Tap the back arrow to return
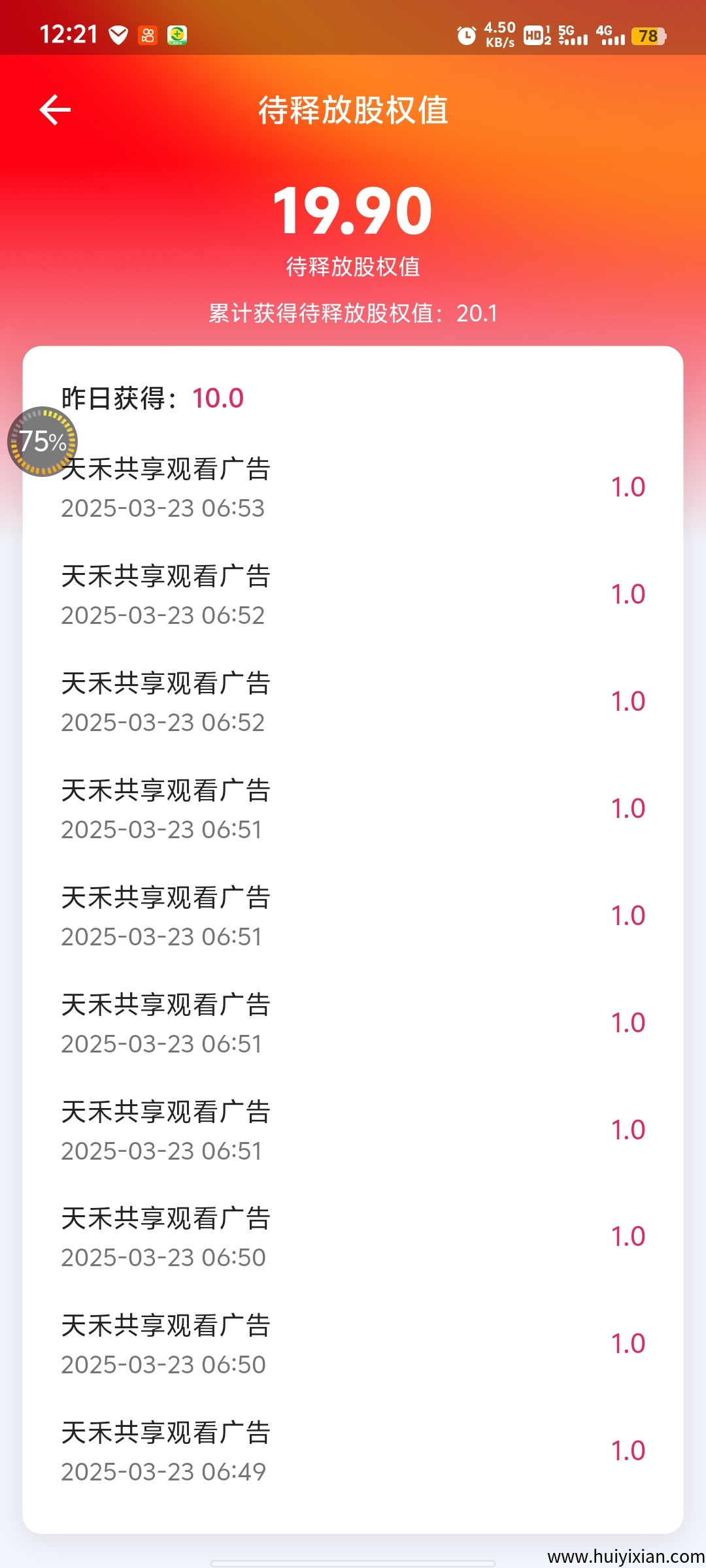This screenshot has height=1568, width=706. coord(55,109)
